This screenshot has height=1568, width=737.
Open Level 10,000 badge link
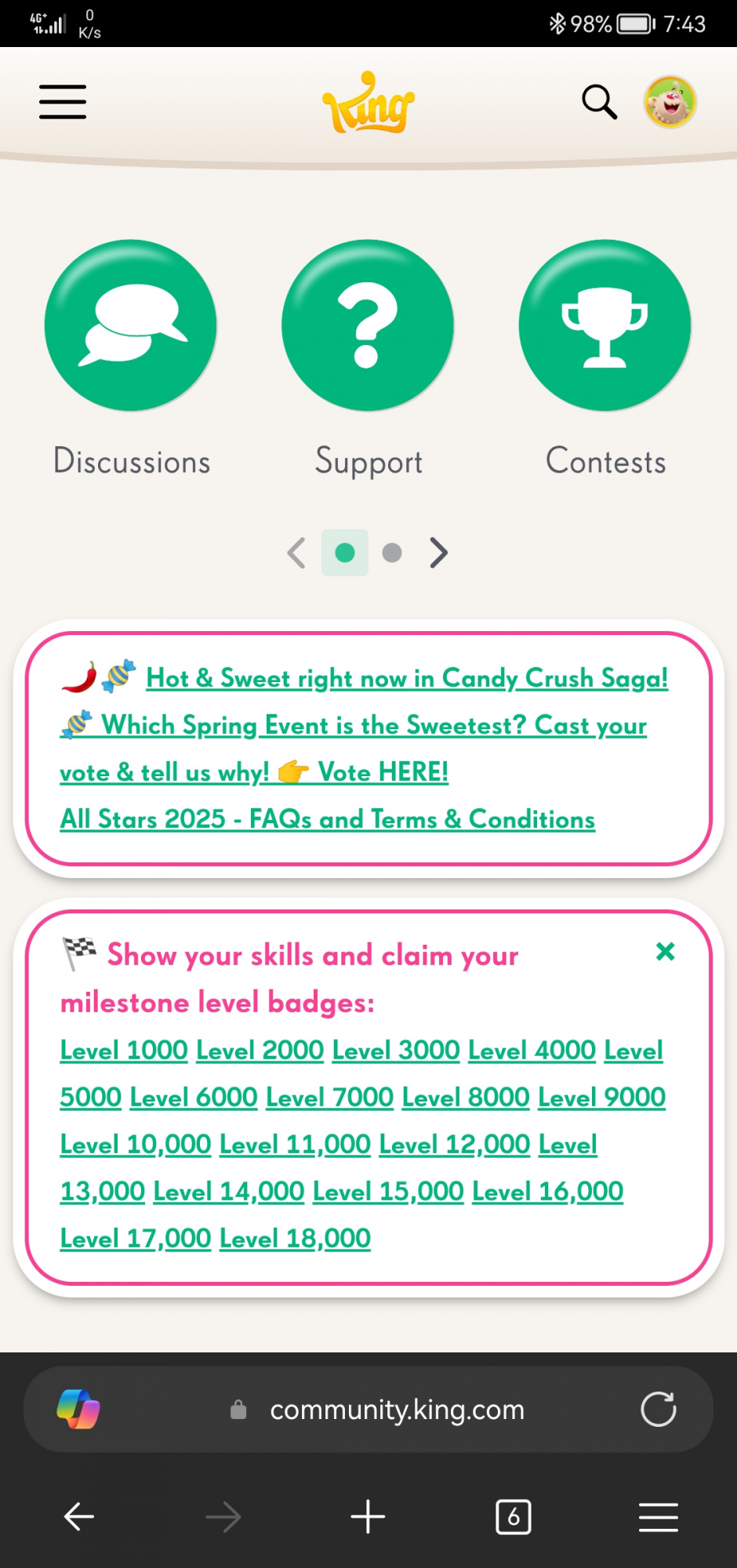point(136,1145)
